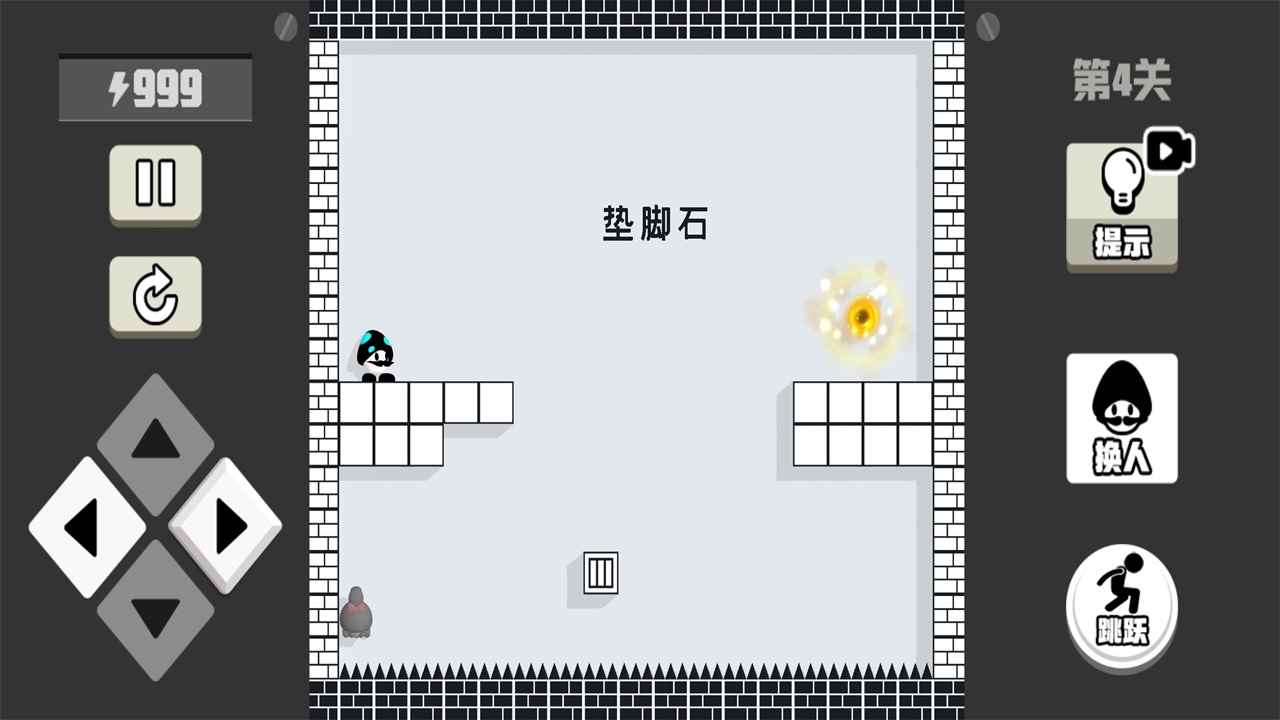Move the character right with the D-pad
This screenshot has width=1280, height=720.
(x=227, y=526)
